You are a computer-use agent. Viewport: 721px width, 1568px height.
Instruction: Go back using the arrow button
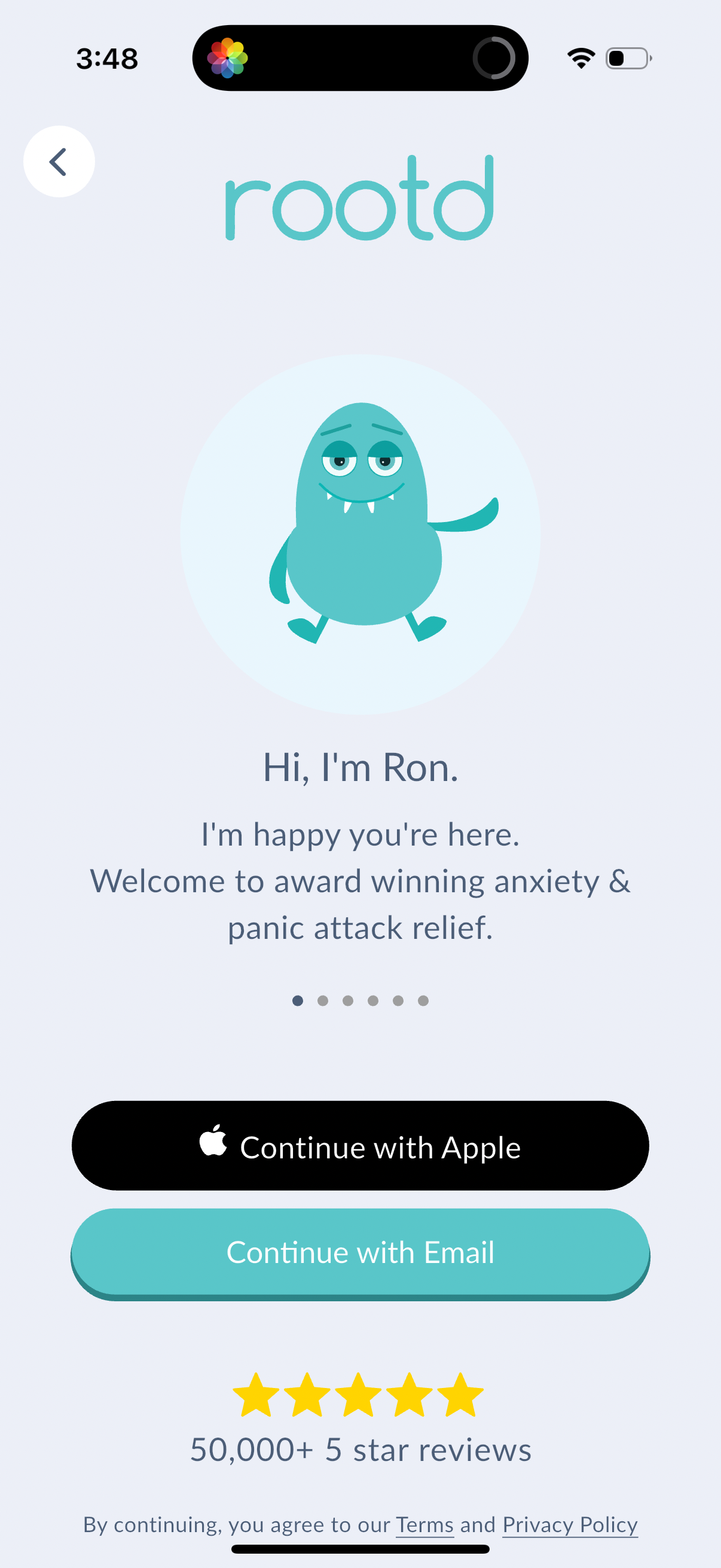(59, 161)
